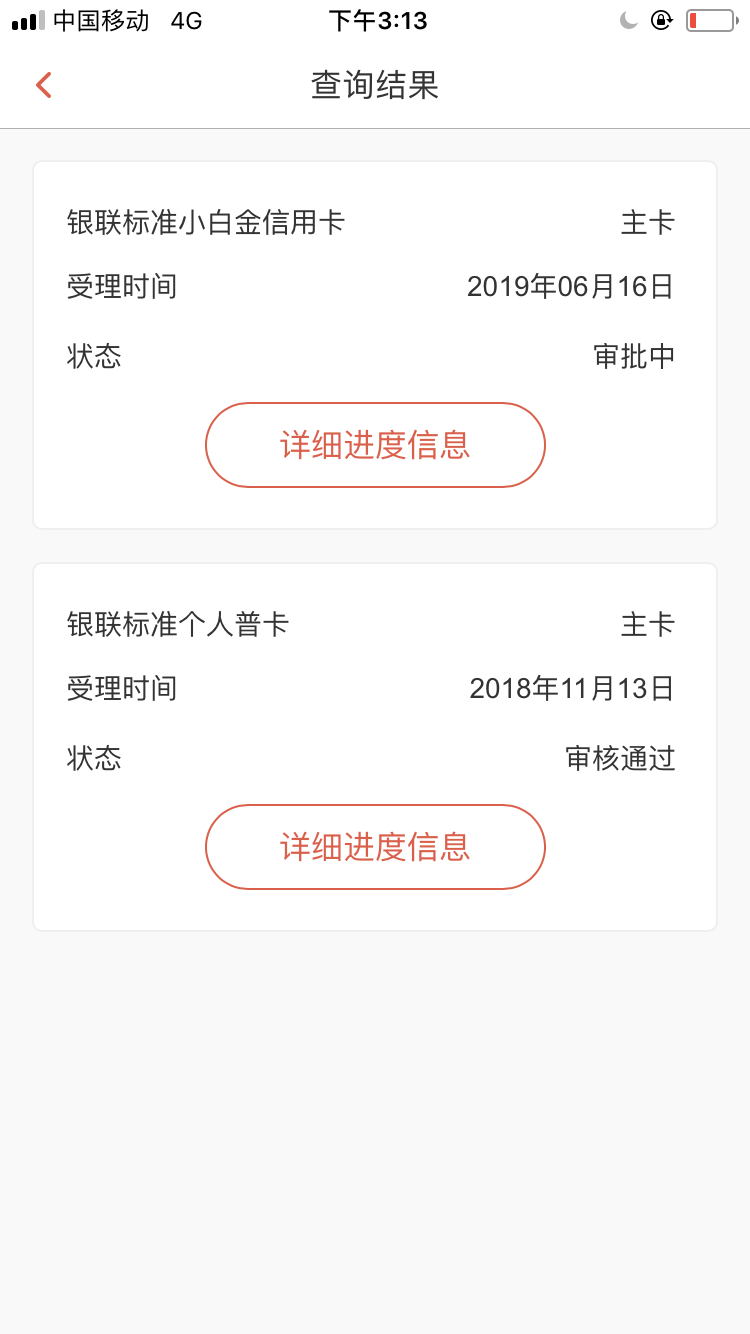The width and height of the screenshot is (750, 1334).
Task: View 详细进度信息 for 银联标准个人普卡
Action: click(x=375, y=847)
